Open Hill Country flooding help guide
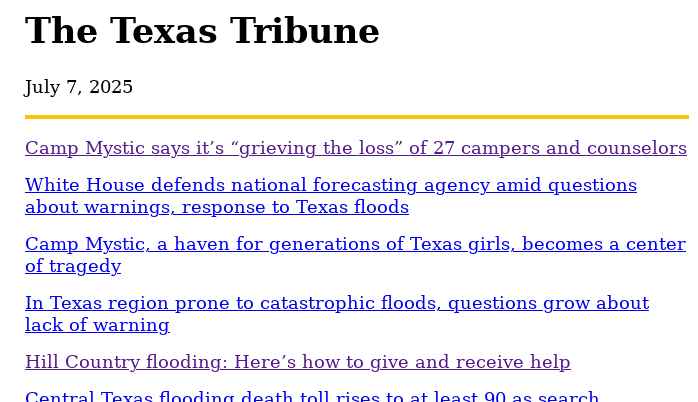This screenshot has height=402, width=698. point(297,362)
